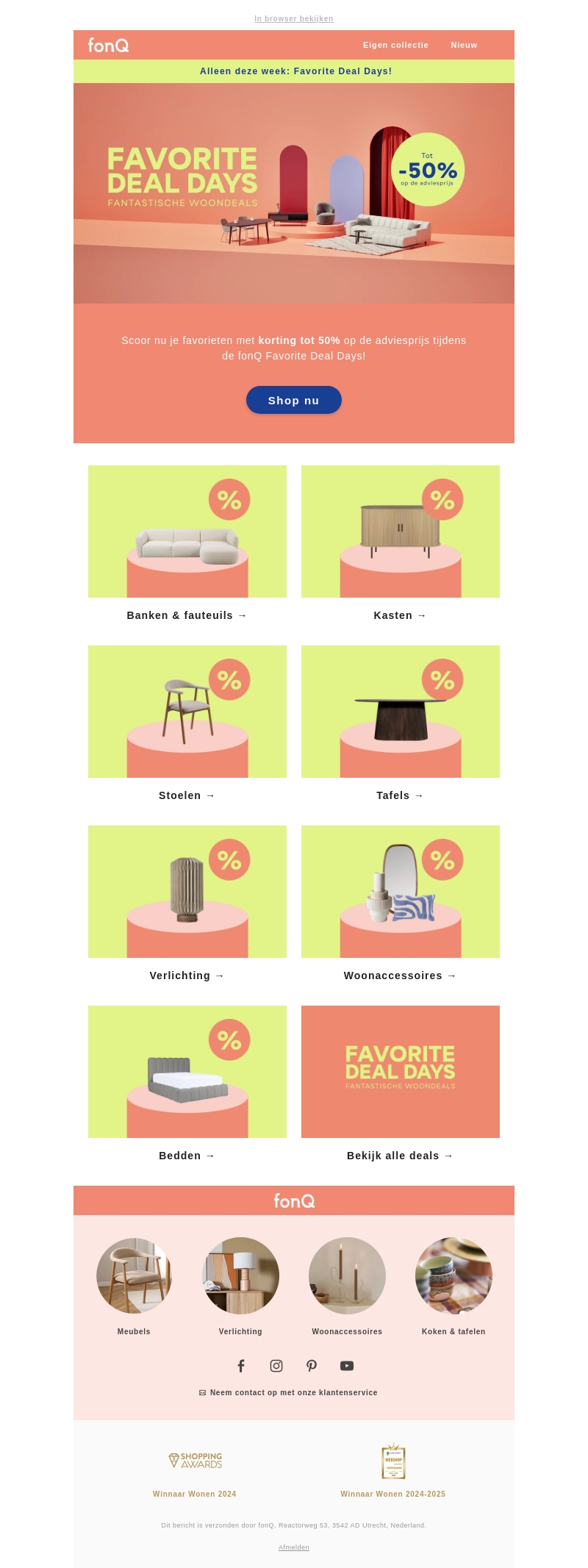Image resolution: width=588 pixels, height=1568 pixels.
Task: Open fonQ's YouTube channel
Action: [x=347, y=1366]
